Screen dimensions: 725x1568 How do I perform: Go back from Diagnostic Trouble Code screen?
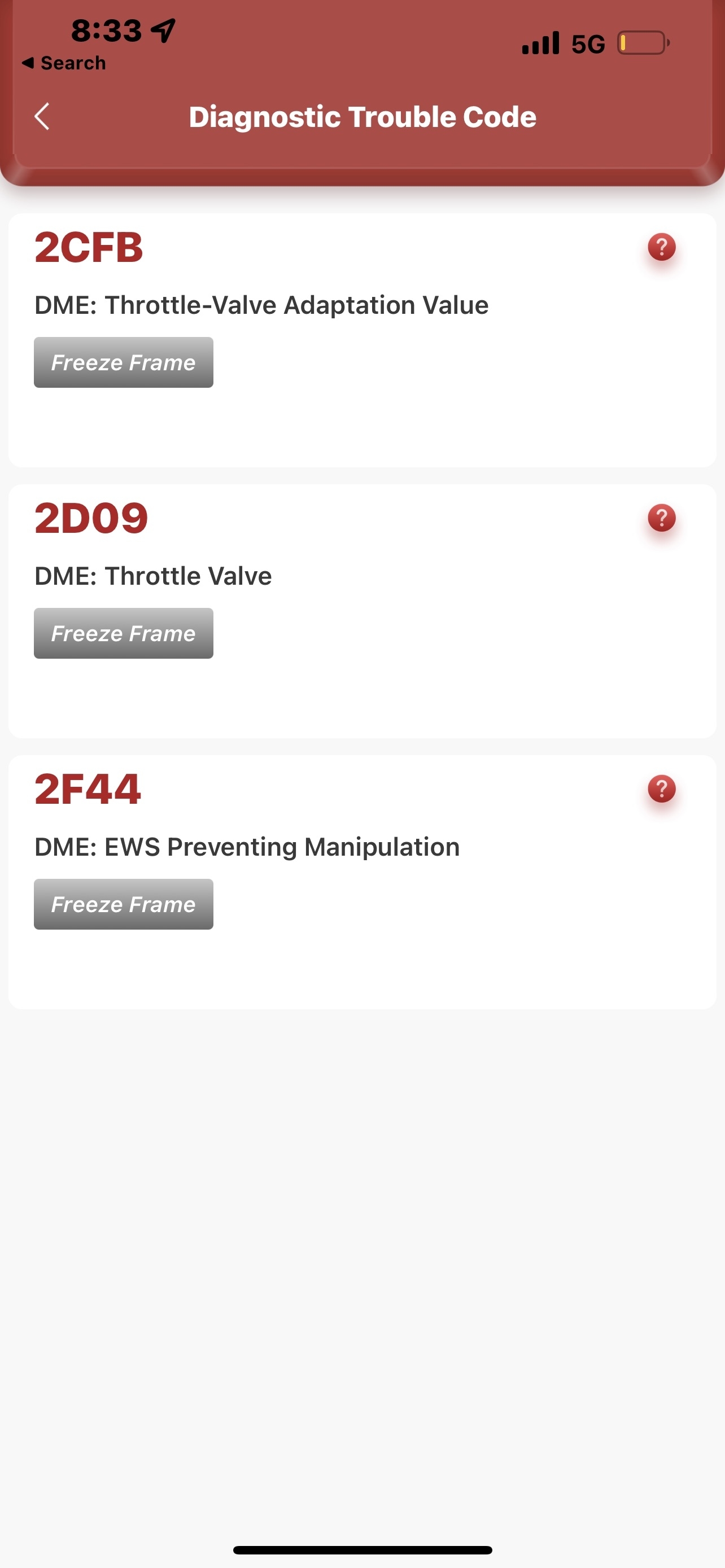(x=41, y=116)
